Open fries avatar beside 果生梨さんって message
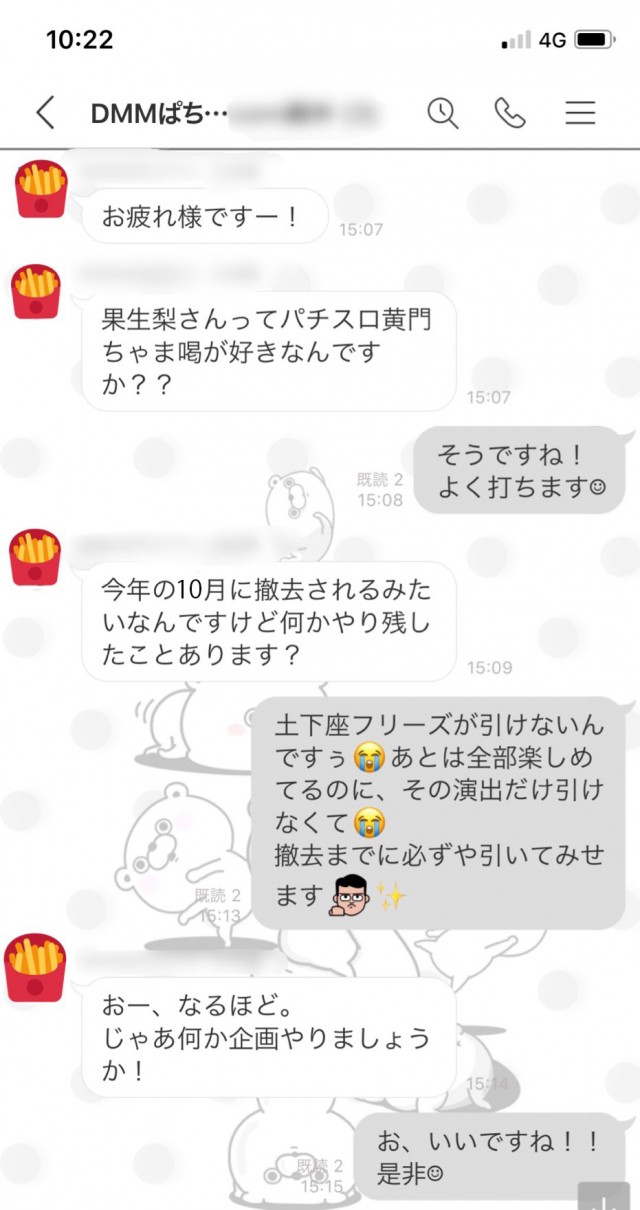This screenshot has width=640, height=1210. coord(37,291)
